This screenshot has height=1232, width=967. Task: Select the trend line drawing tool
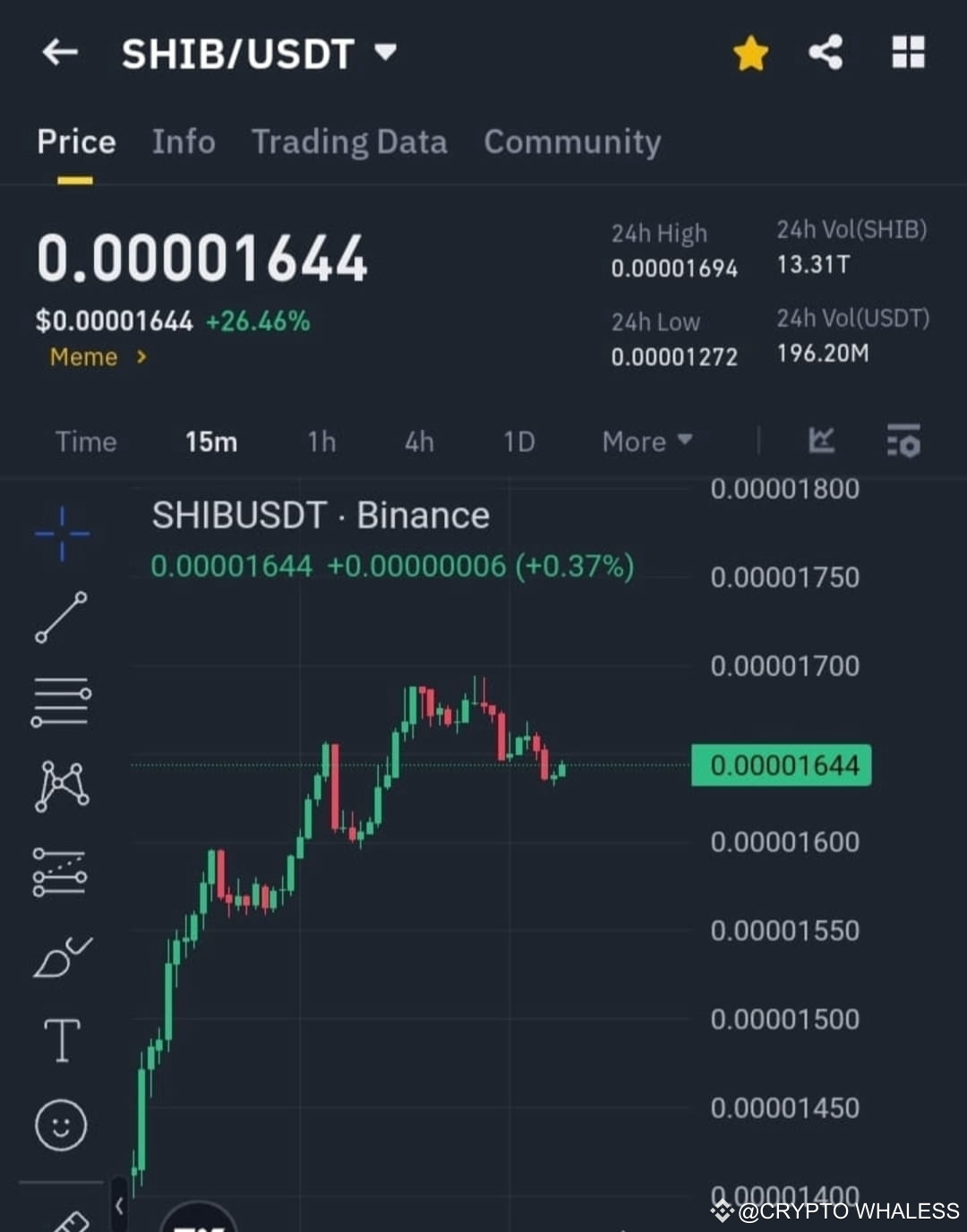point(61,618)
